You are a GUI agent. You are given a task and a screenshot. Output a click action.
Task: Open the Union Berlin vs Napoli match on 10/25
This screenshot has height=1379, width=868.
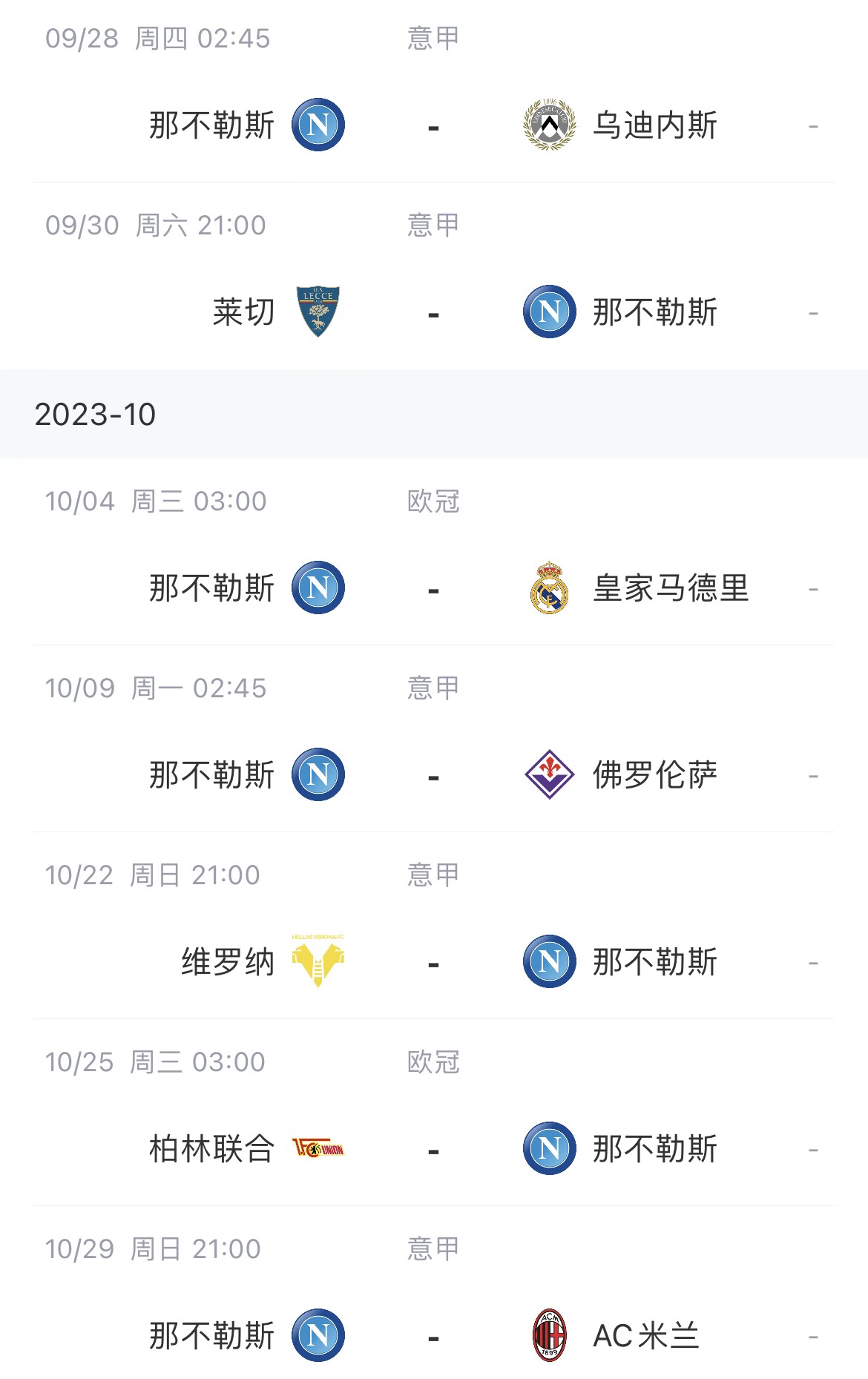(433, 1150)
